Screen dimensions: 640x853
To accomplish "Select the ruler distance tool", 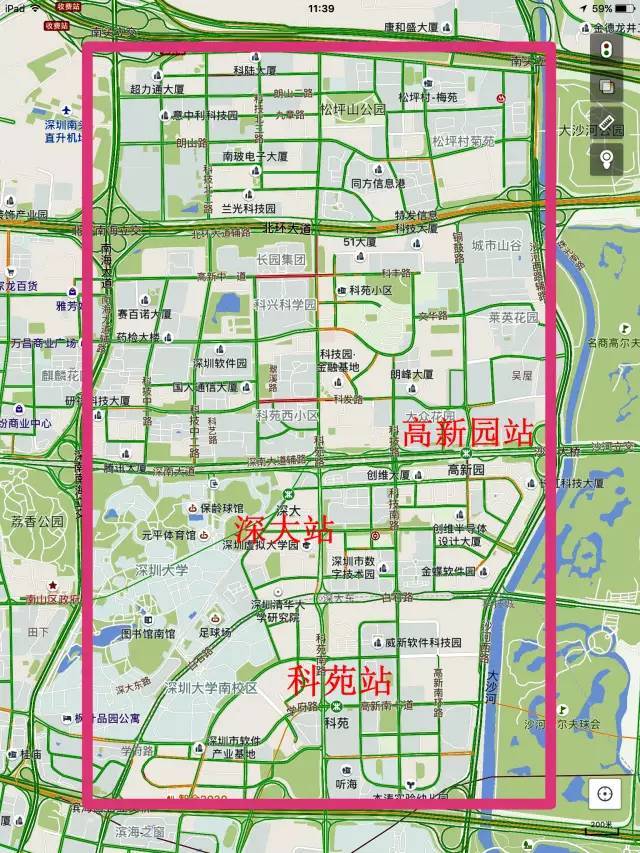I will pyautogui.click(x=605, y=122).
